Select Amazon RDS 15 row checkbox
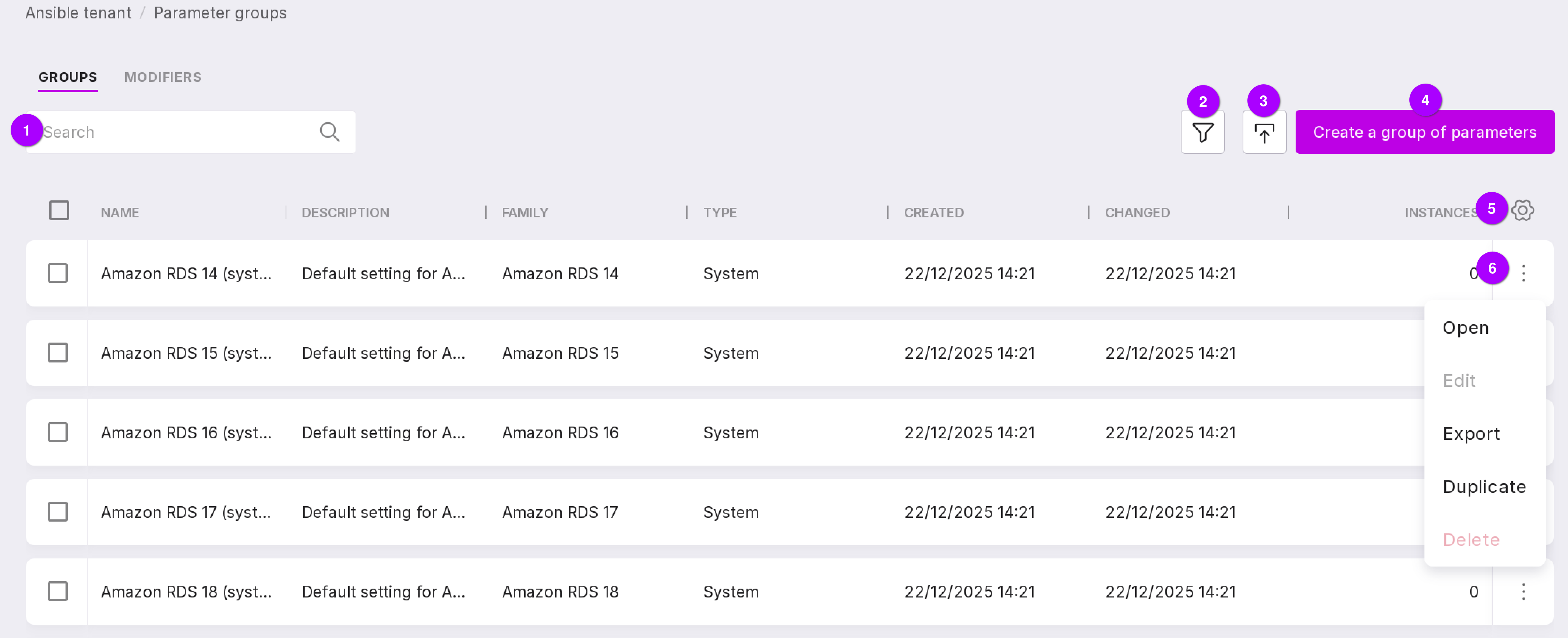The height and width of the screenshot is (638, 1568). click(58, 353)
